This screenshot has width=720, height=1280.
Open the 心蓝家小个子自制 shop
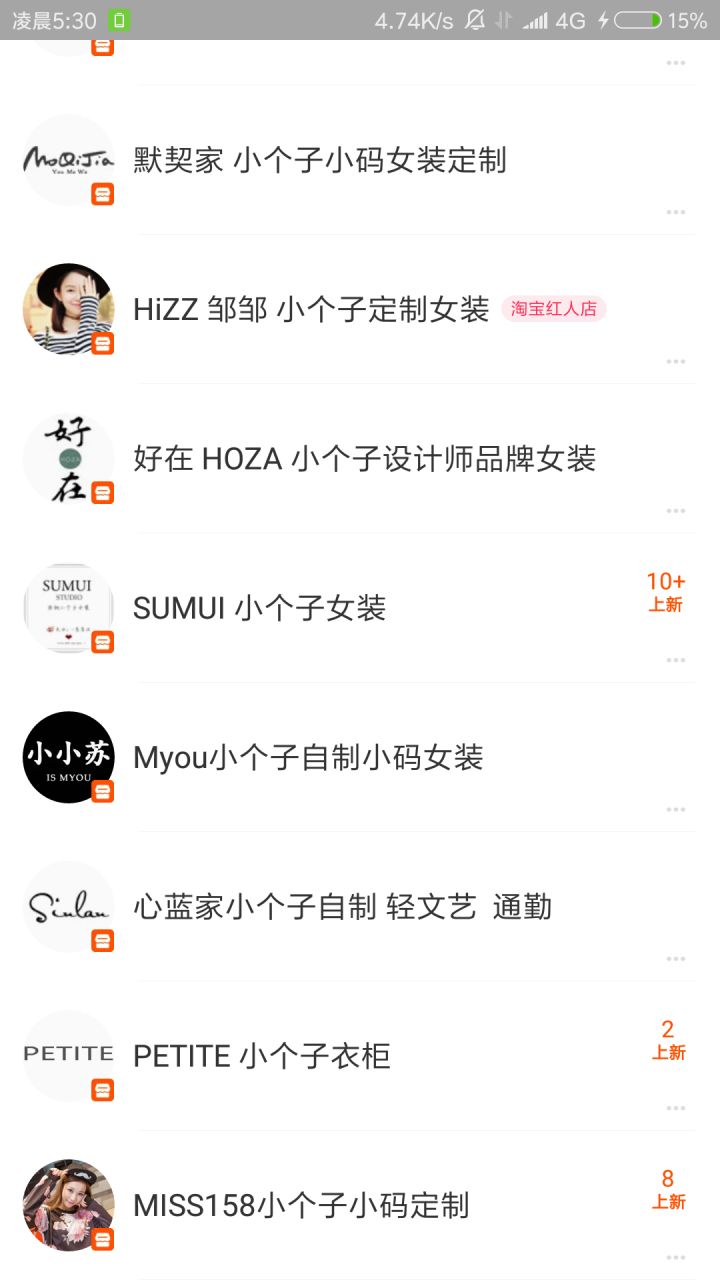[x=342, y=907]
